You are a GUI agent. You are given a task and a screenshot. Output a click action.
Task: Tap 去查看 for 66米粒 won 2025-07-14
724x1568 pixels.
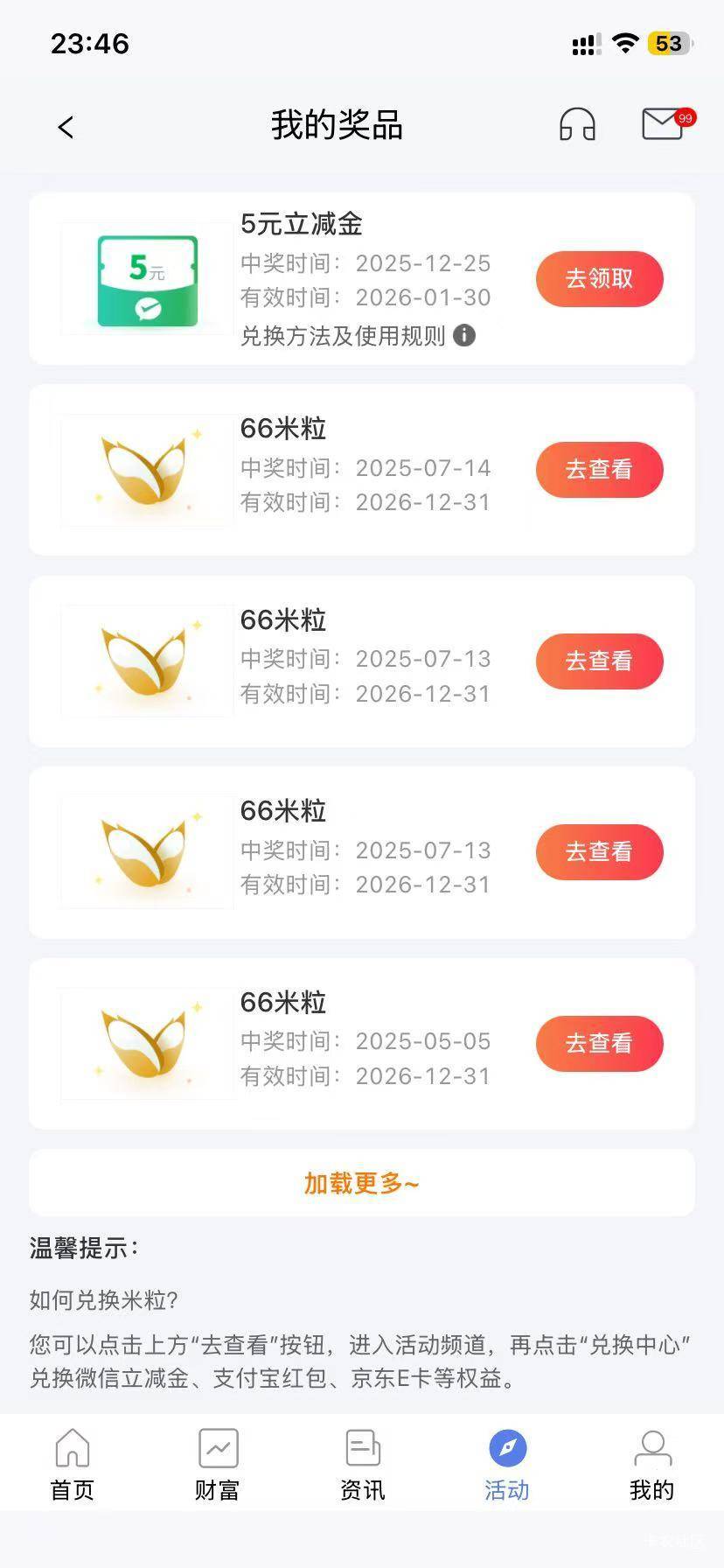click(x=599, y=470)
